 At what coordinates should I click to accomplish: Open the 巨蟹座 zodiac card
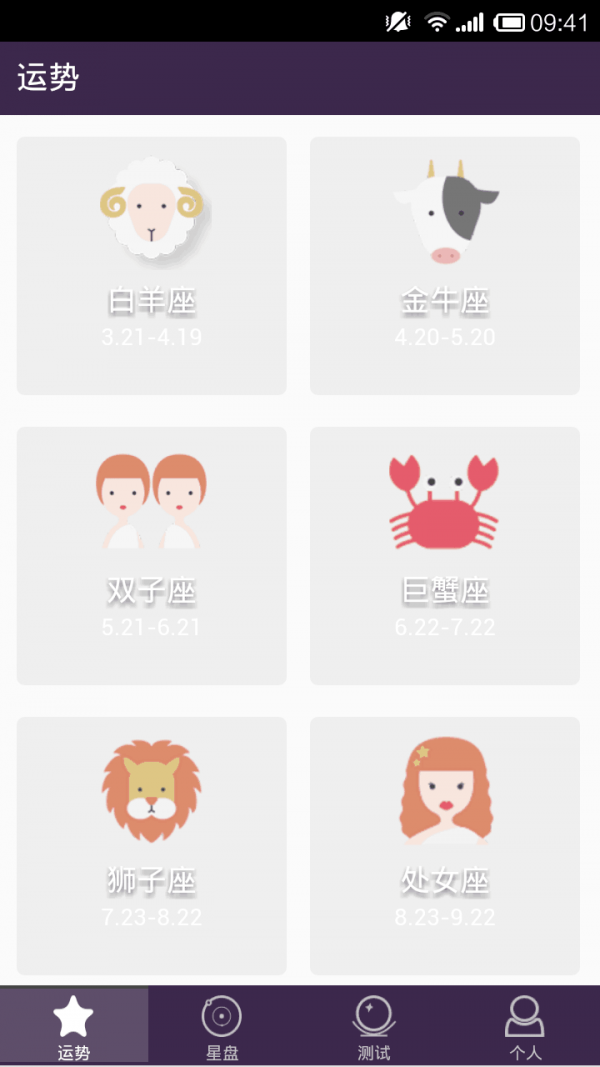(445, 555)
